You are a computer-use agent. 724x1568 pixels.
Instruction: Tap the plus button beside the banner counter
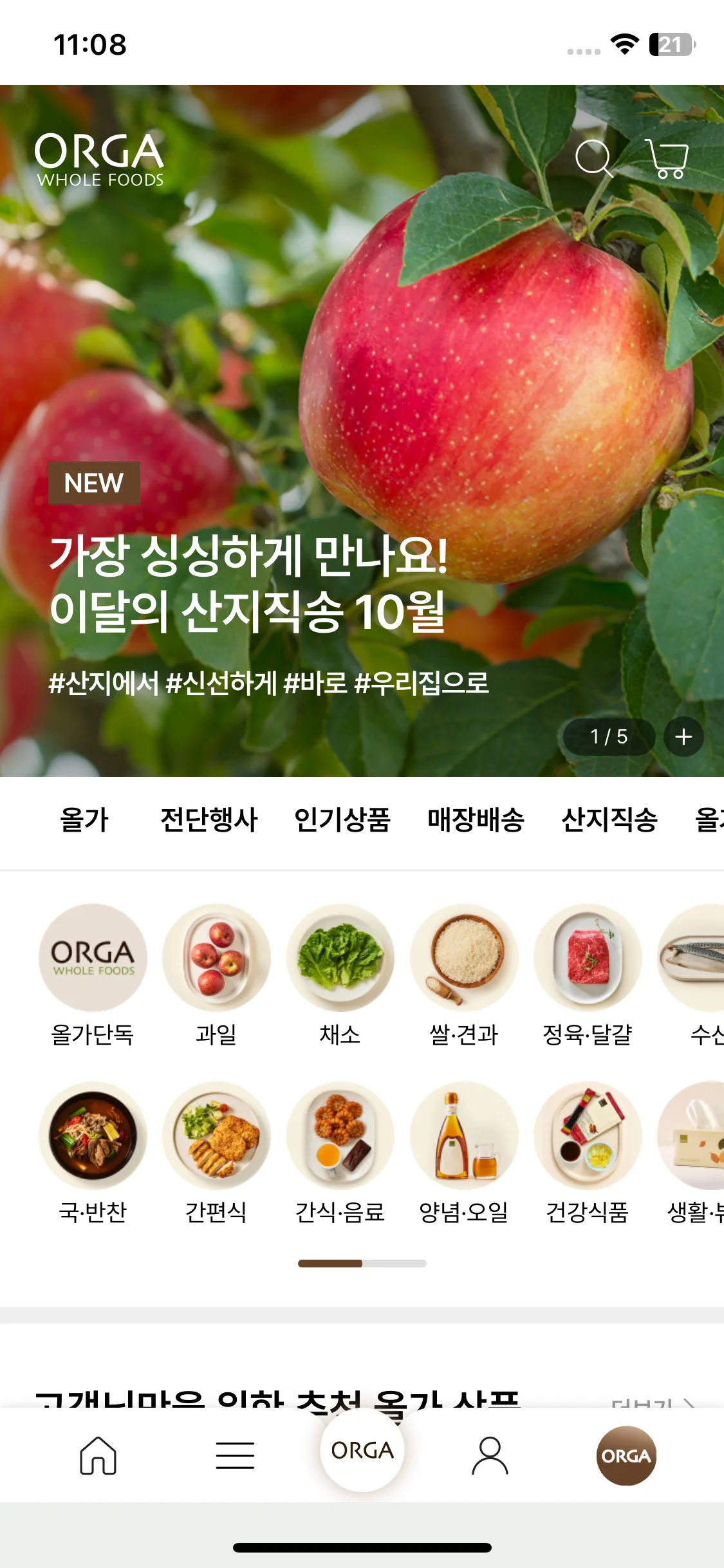683,736
